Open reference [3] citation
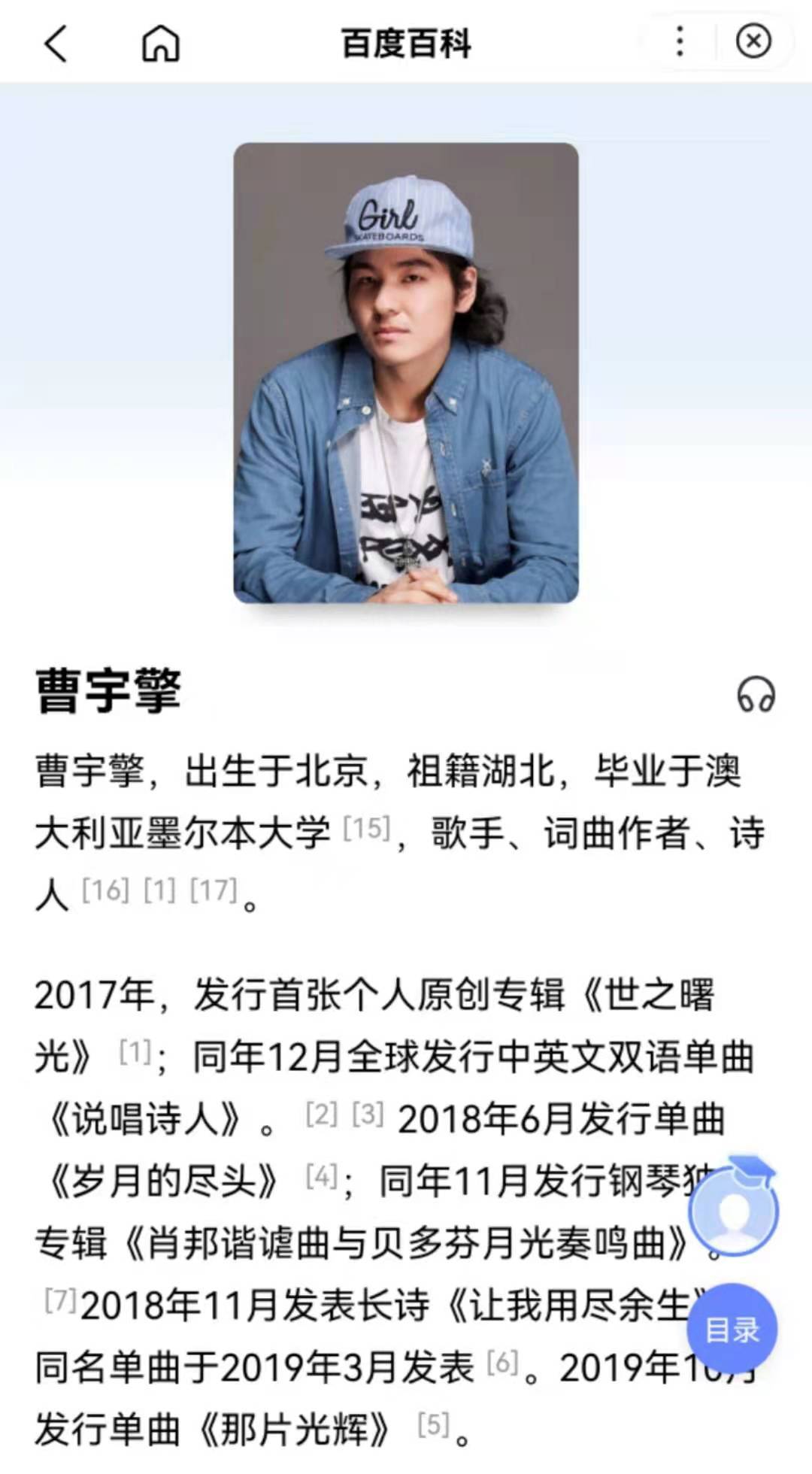The height and width of the screenshot is (1474, 812). [368, 1115]
